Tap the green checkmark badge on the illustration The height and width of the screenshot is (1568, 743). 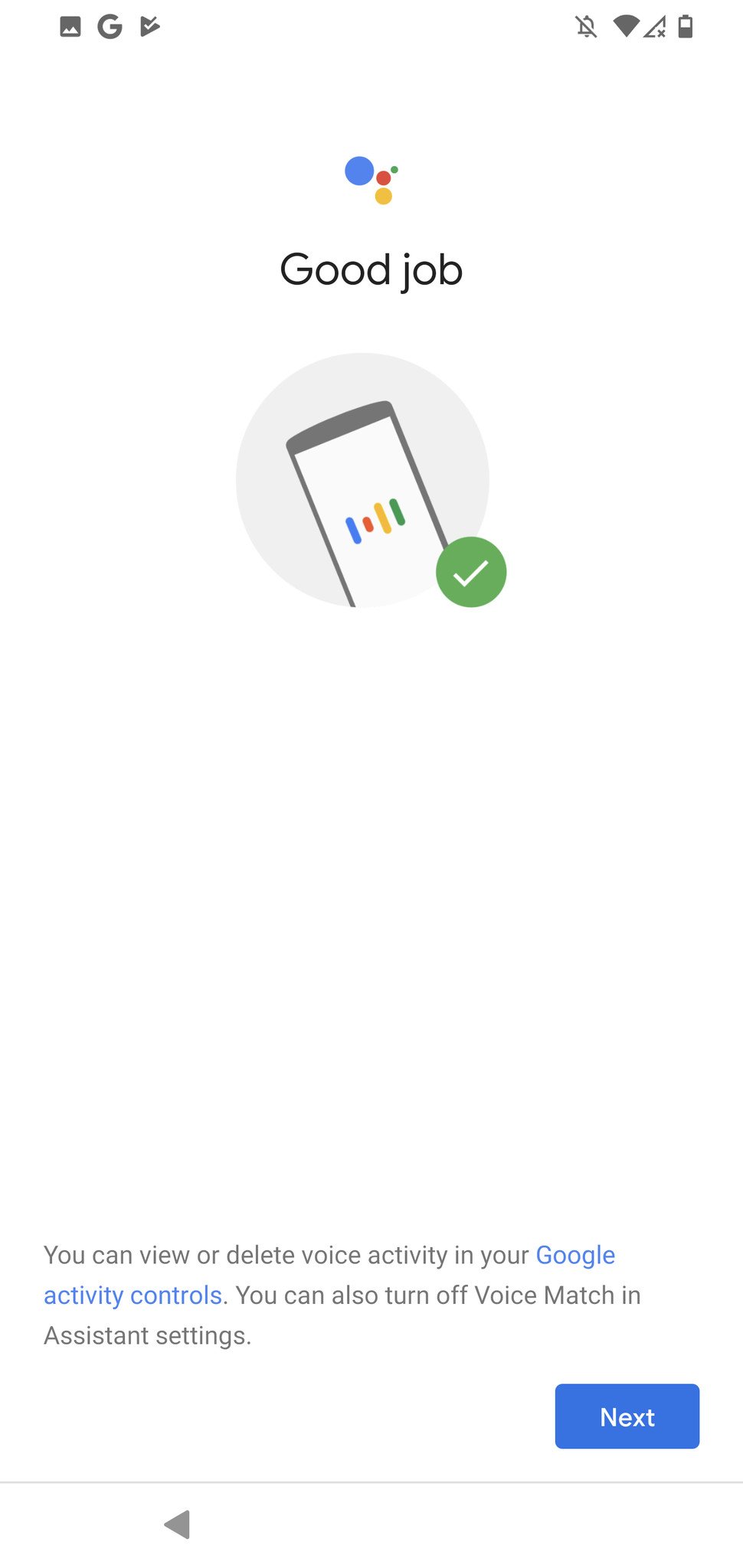[x=472, y=573]
